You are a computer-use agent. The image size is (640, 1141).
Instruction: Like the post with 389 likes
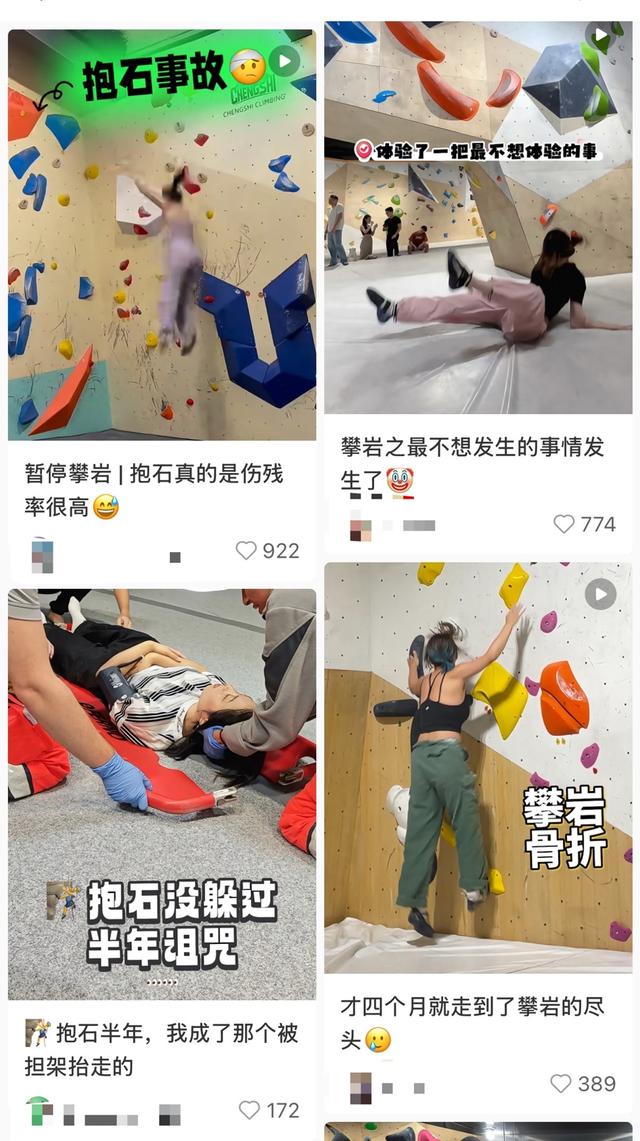562,1084
